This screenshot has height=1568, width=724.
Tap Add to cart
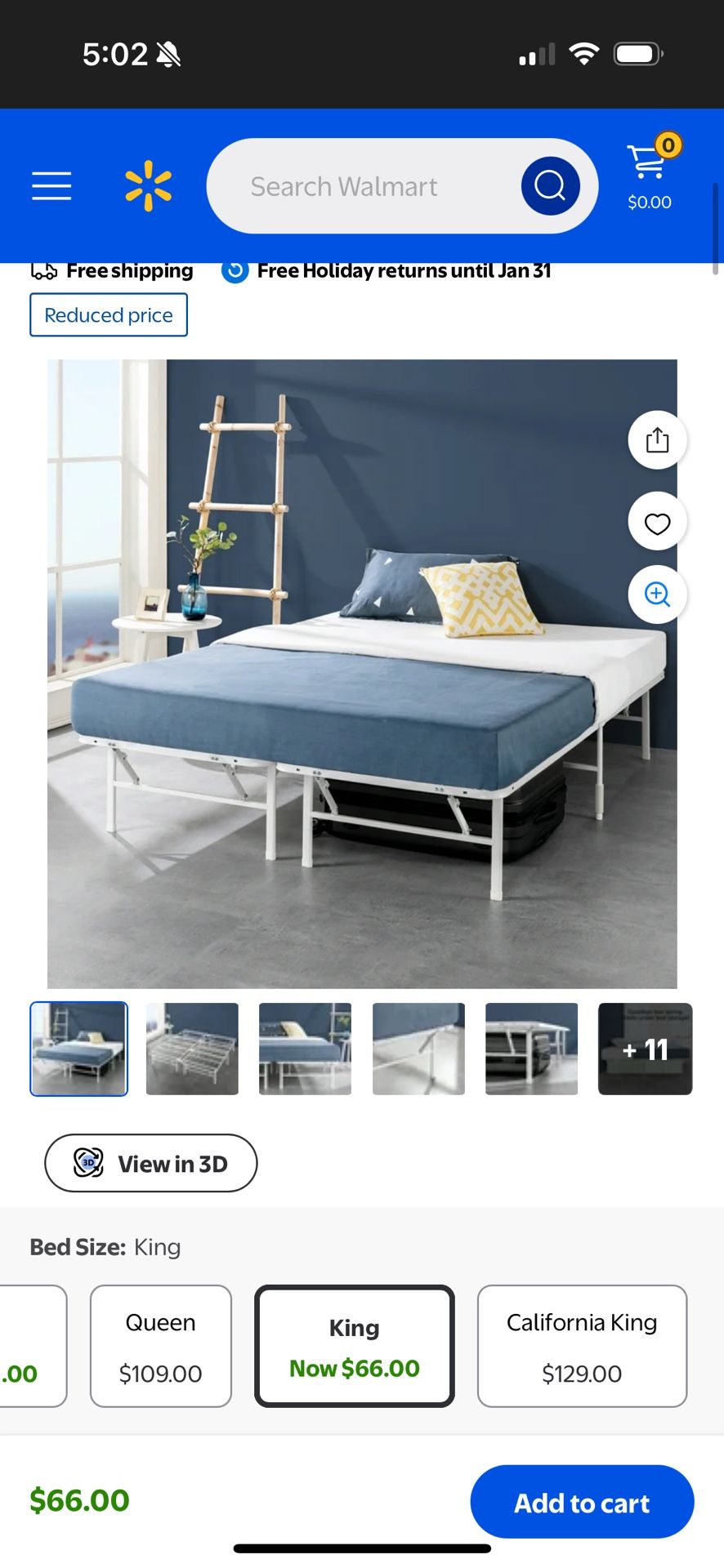[581, 1502]
